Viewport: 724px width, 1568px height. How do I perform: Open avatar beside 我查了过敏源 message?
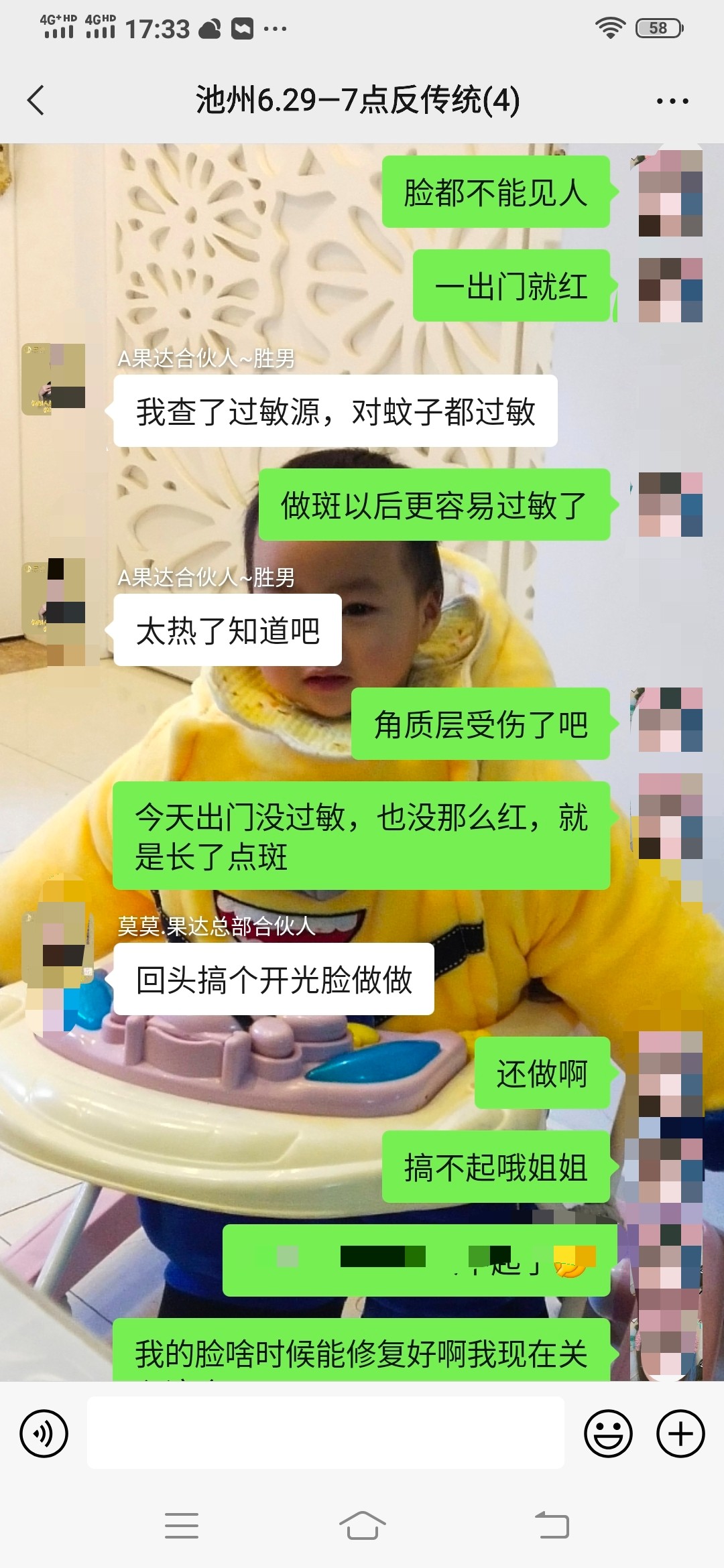tap(54, 379)
